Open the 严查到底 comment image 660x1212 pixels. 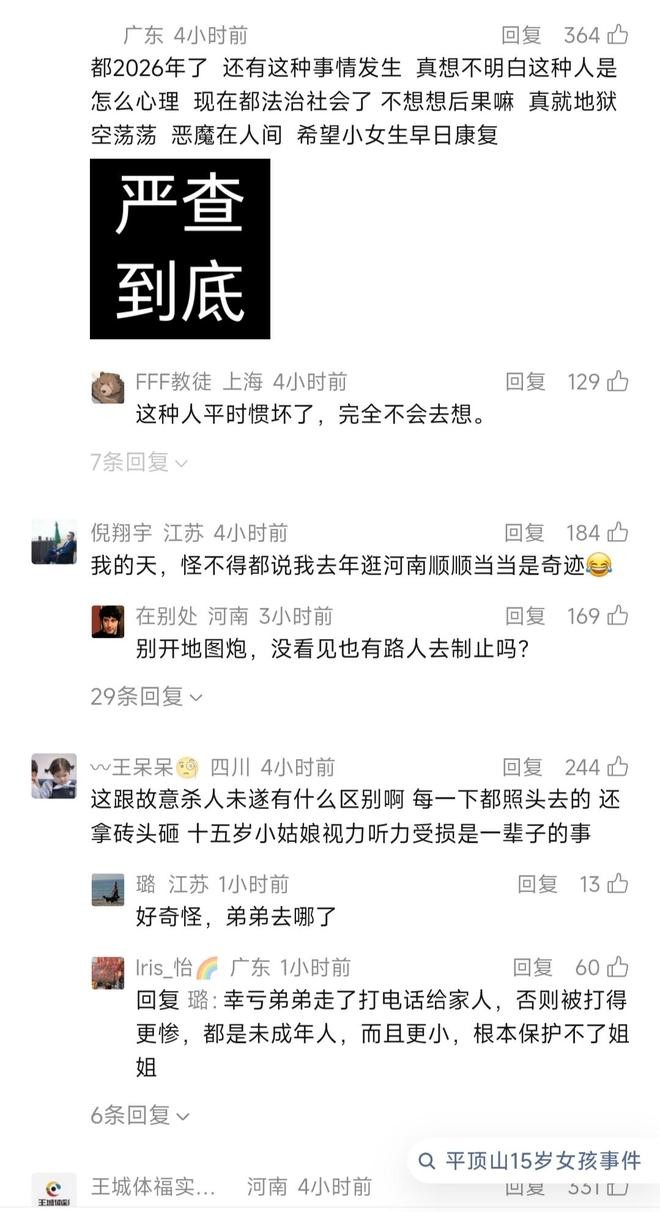[x=180, y=248]
